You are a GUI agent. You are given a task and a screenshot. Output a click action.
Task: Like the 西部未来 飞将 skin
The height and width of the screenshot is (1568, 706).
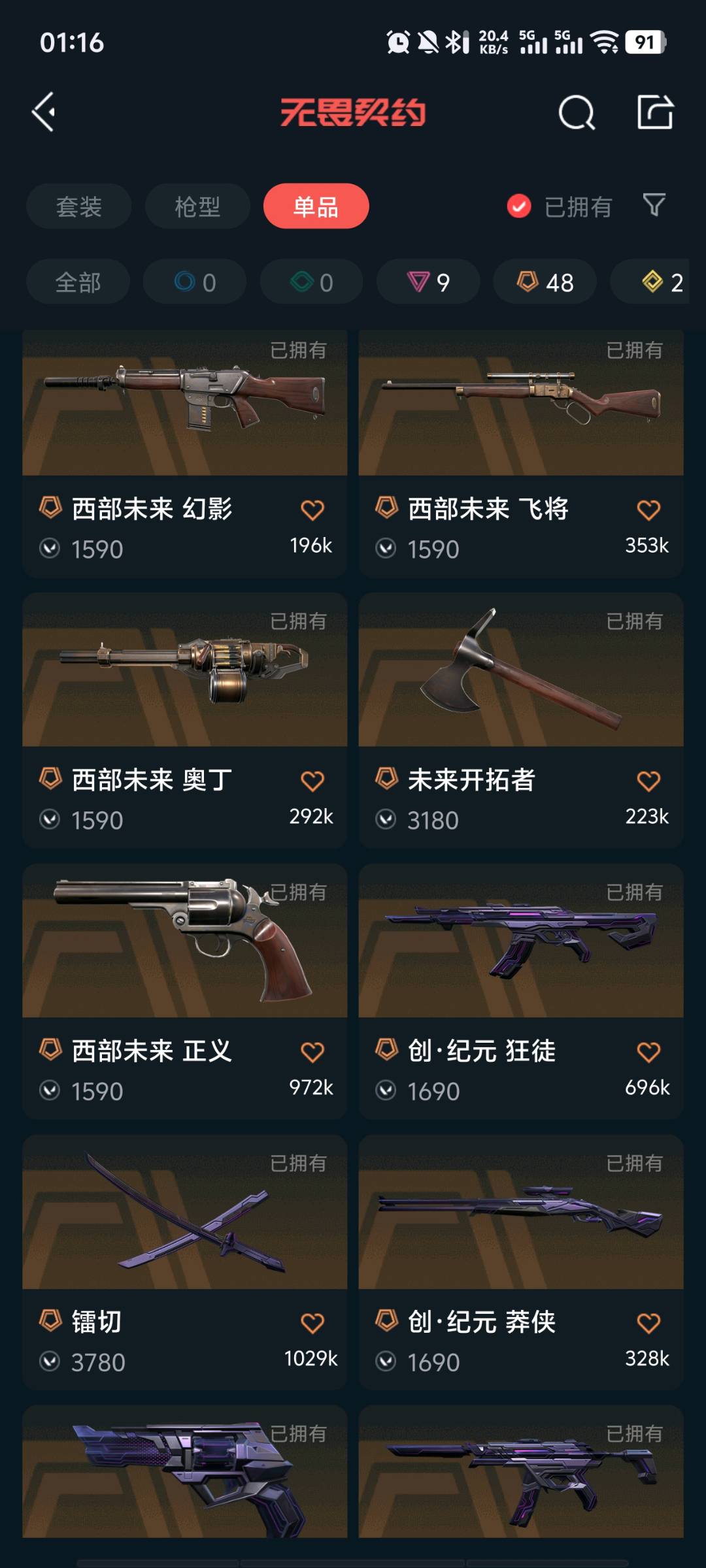[648, 510]
